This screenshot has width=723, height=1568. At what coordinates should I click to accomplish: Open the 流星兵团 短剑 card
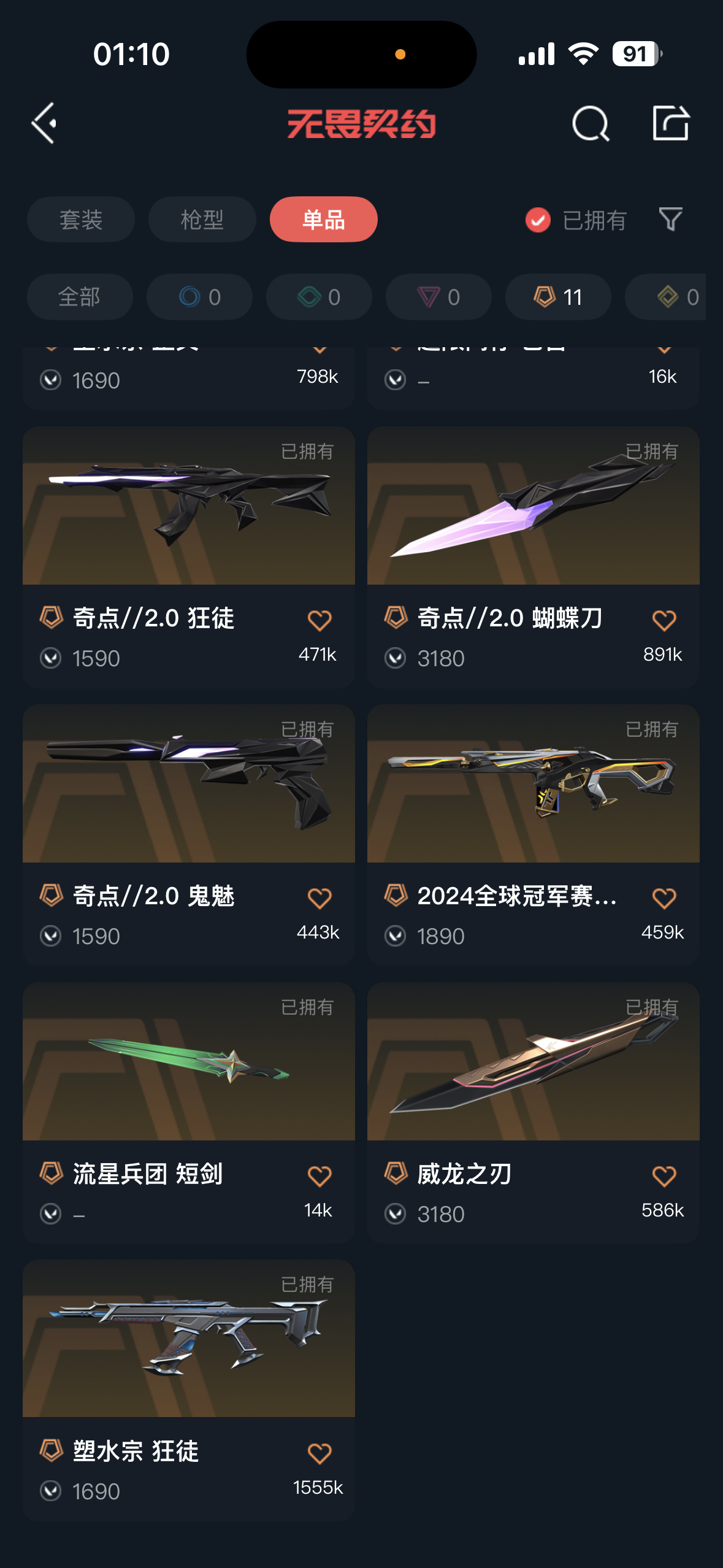pos(188,1063)
